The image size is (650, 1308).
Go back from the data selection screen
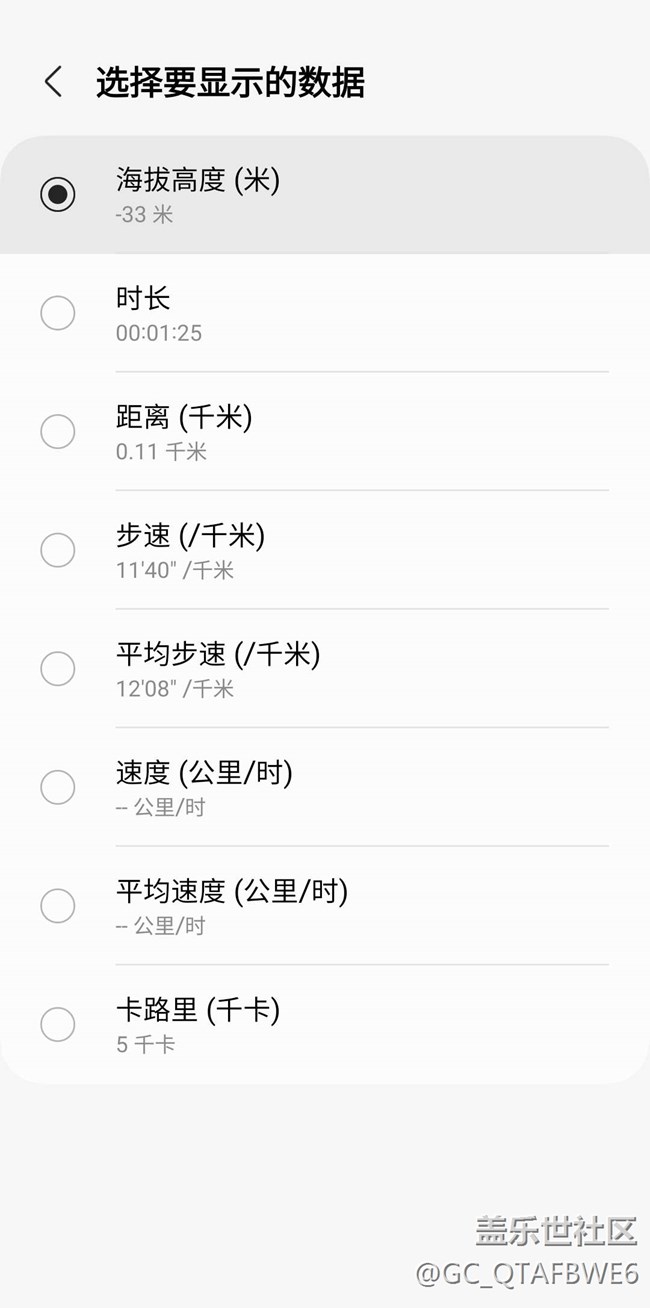(x=54, y=82)
